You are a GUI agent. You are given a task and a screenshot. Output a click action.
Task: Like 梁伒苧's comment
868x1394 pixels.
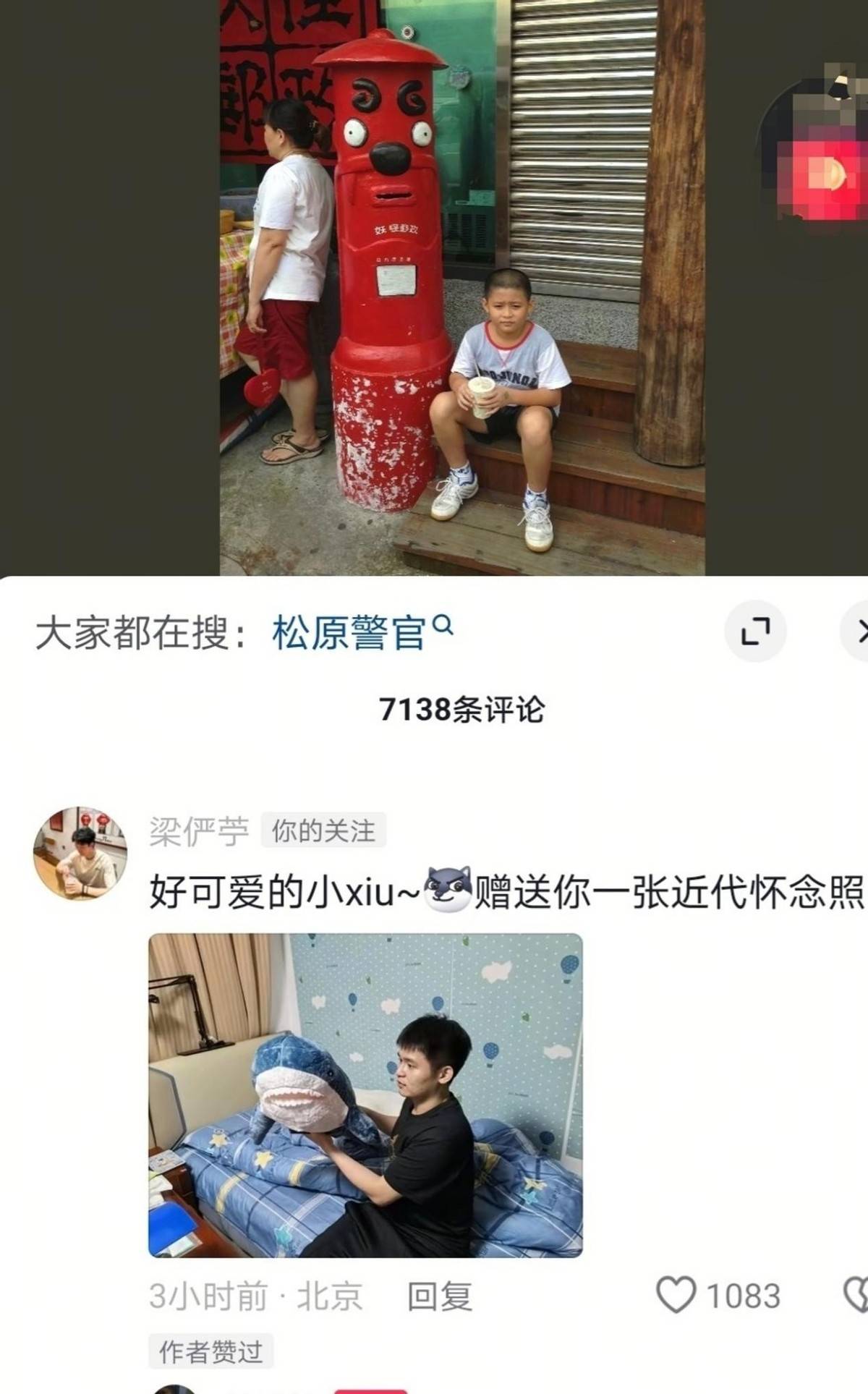coord(676,1295)
